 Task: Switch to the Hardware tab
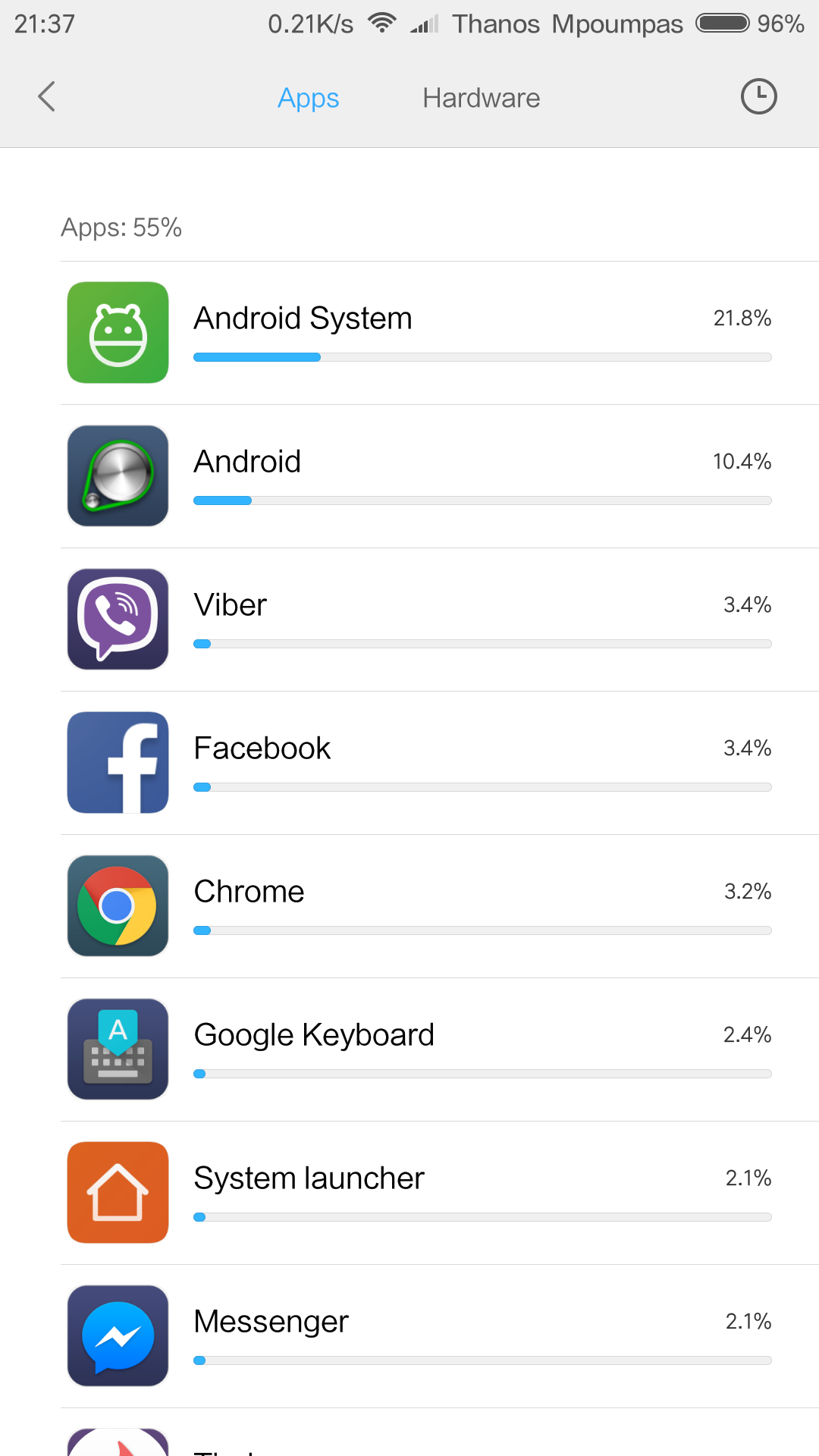tap(481, 98)
